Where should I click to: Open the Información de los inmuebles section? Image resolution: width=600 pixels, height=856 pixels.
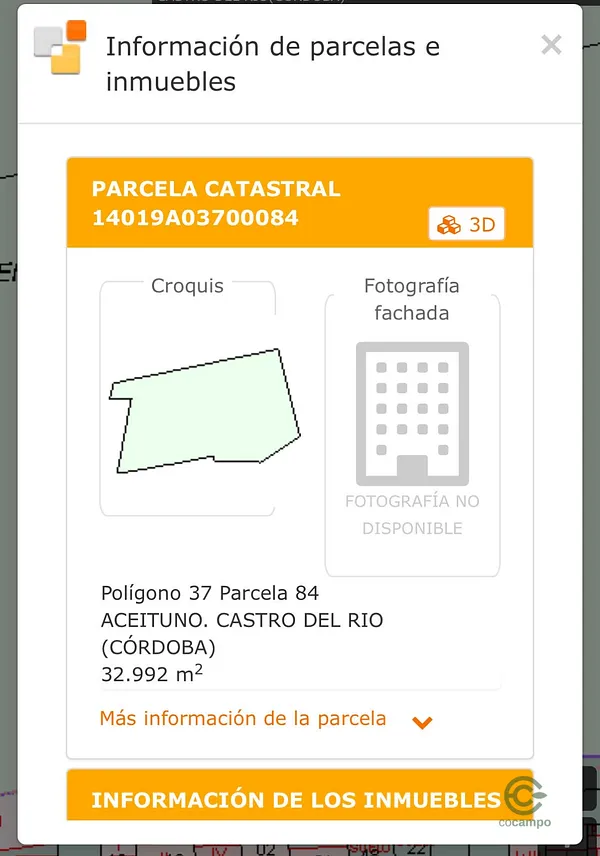(x=295, y=799)
